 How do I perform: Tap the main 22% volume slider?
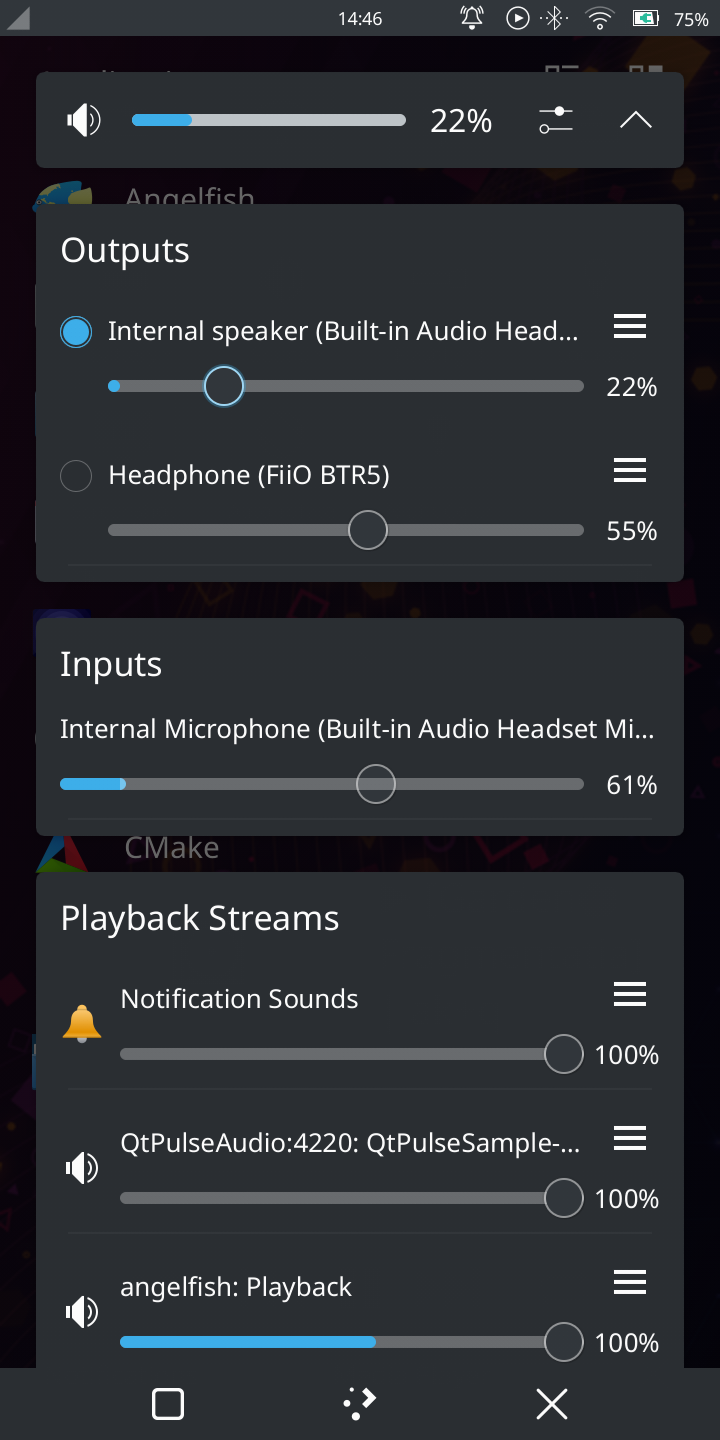point(269,121)
